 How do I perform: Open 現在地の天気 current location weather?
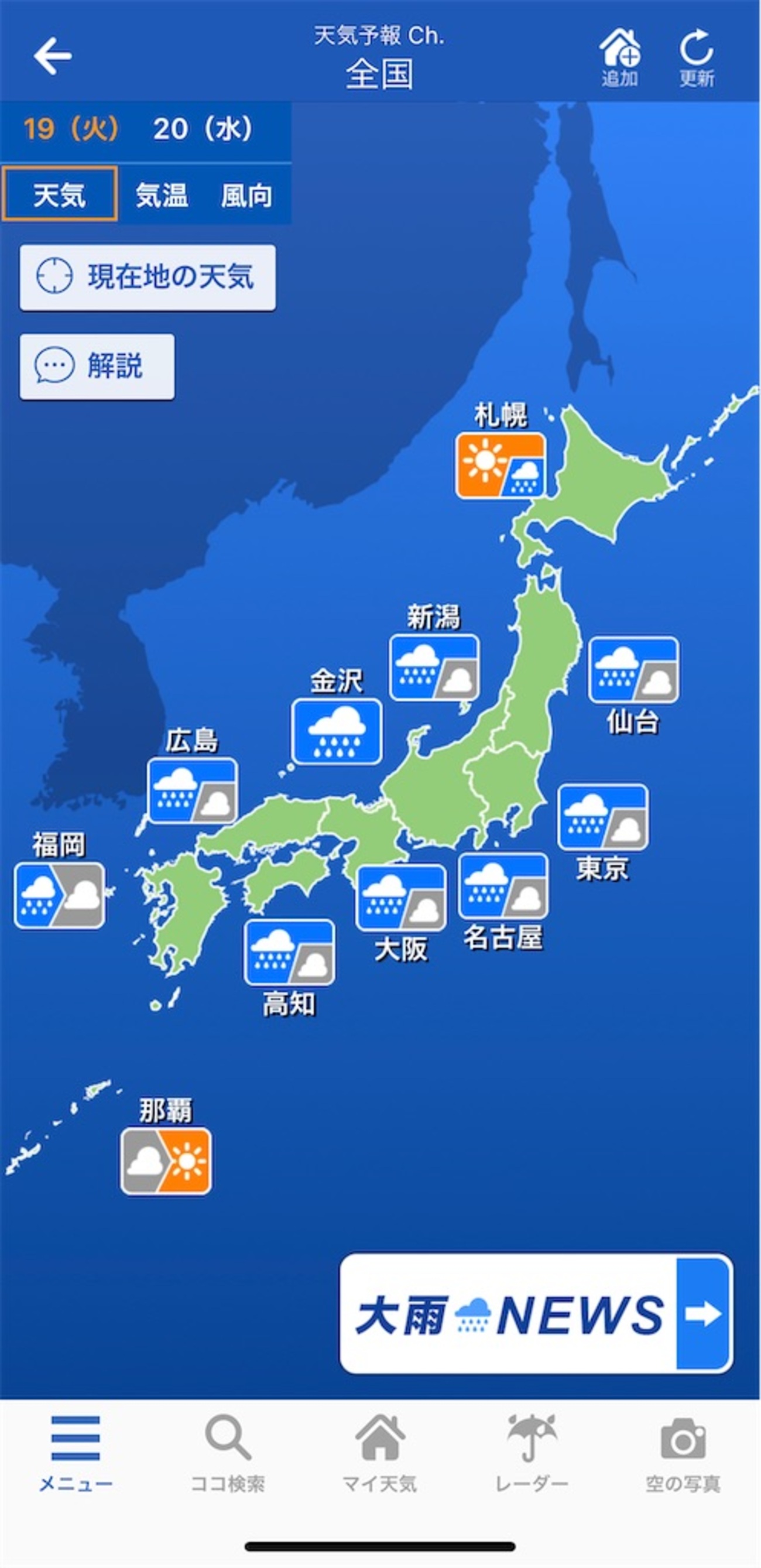click(x=148, y=277)
